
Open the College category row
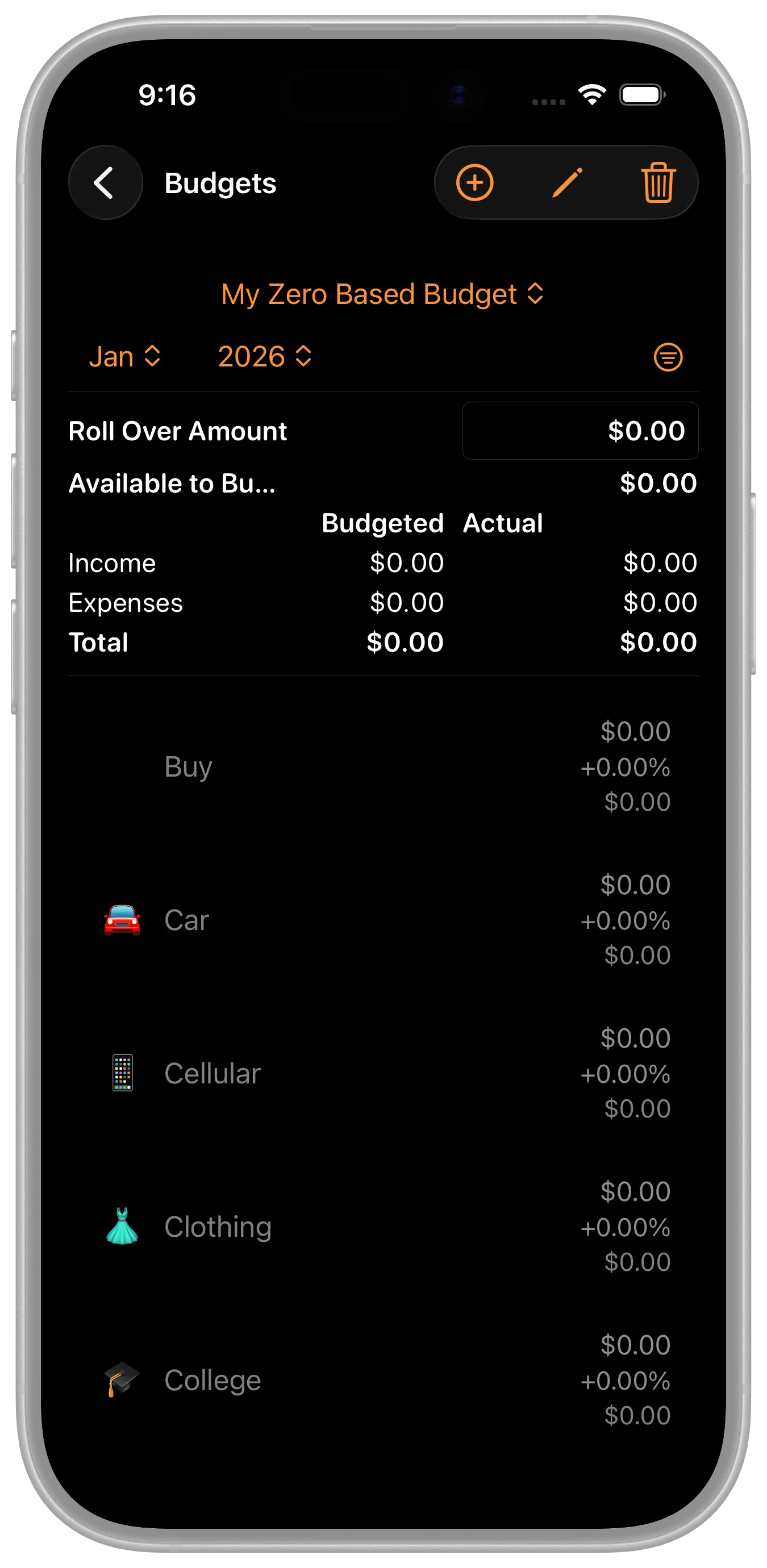pyautogui.click(x=382, y=1381)
